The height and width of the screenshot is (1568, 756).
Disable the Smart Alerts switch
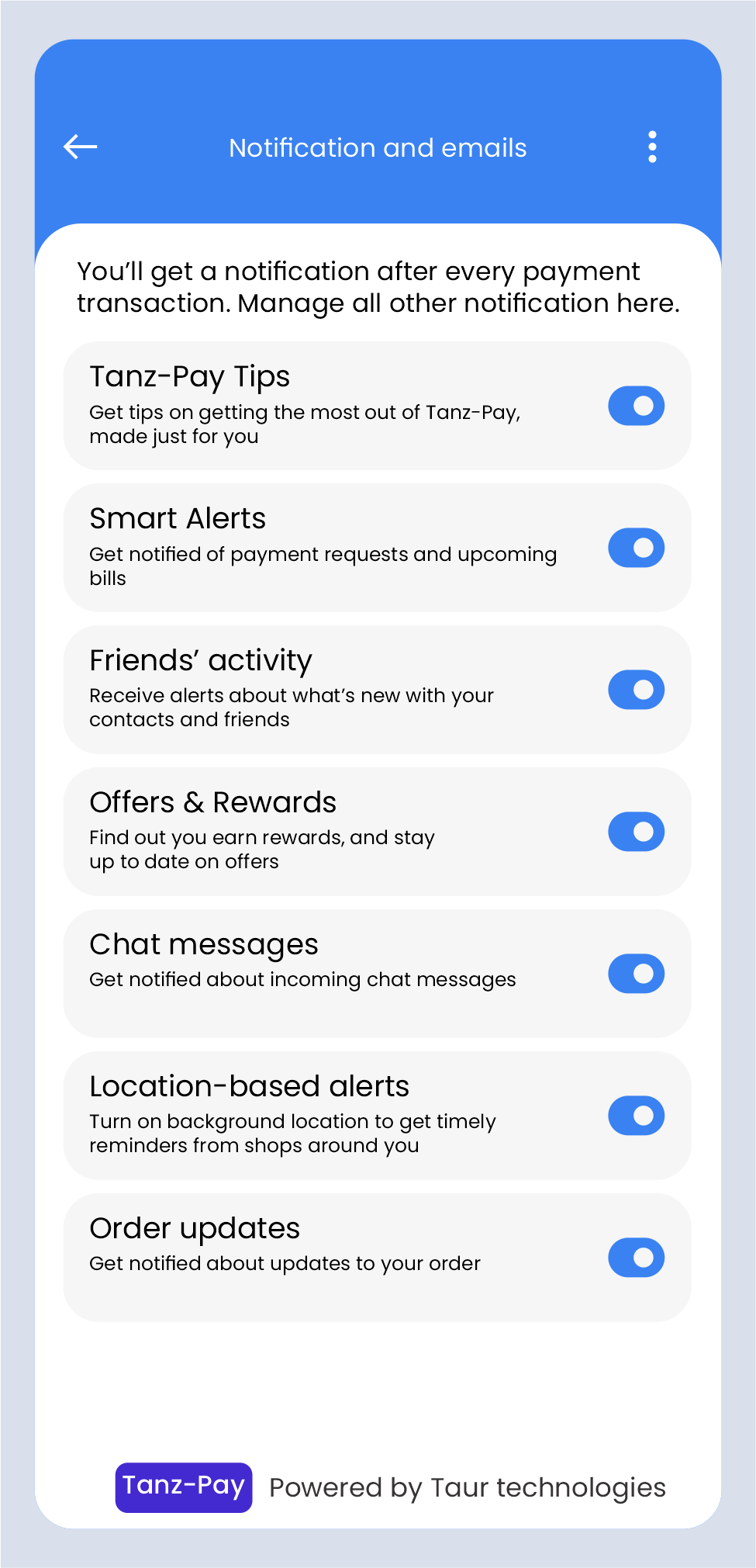coord(636,548)
